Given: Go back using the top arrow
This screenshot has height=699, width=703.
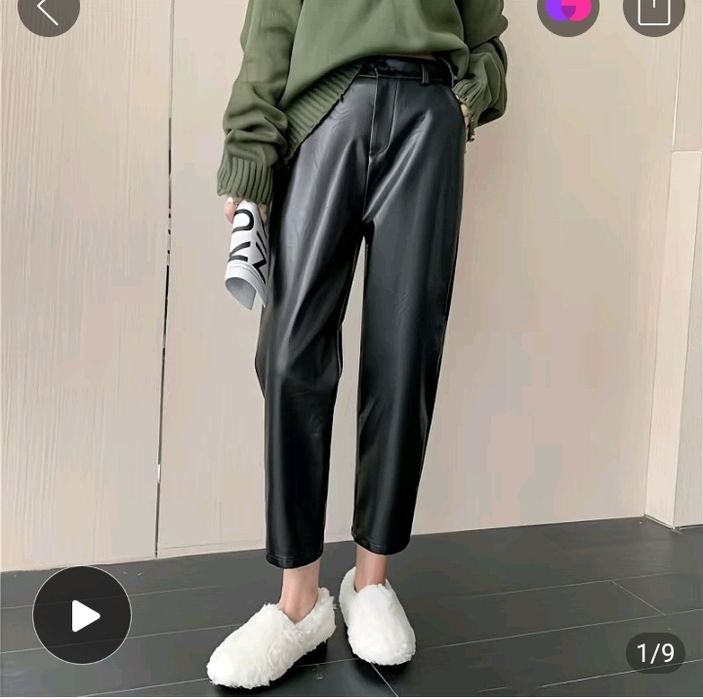Looking at the screenshot, I should 47,10.
